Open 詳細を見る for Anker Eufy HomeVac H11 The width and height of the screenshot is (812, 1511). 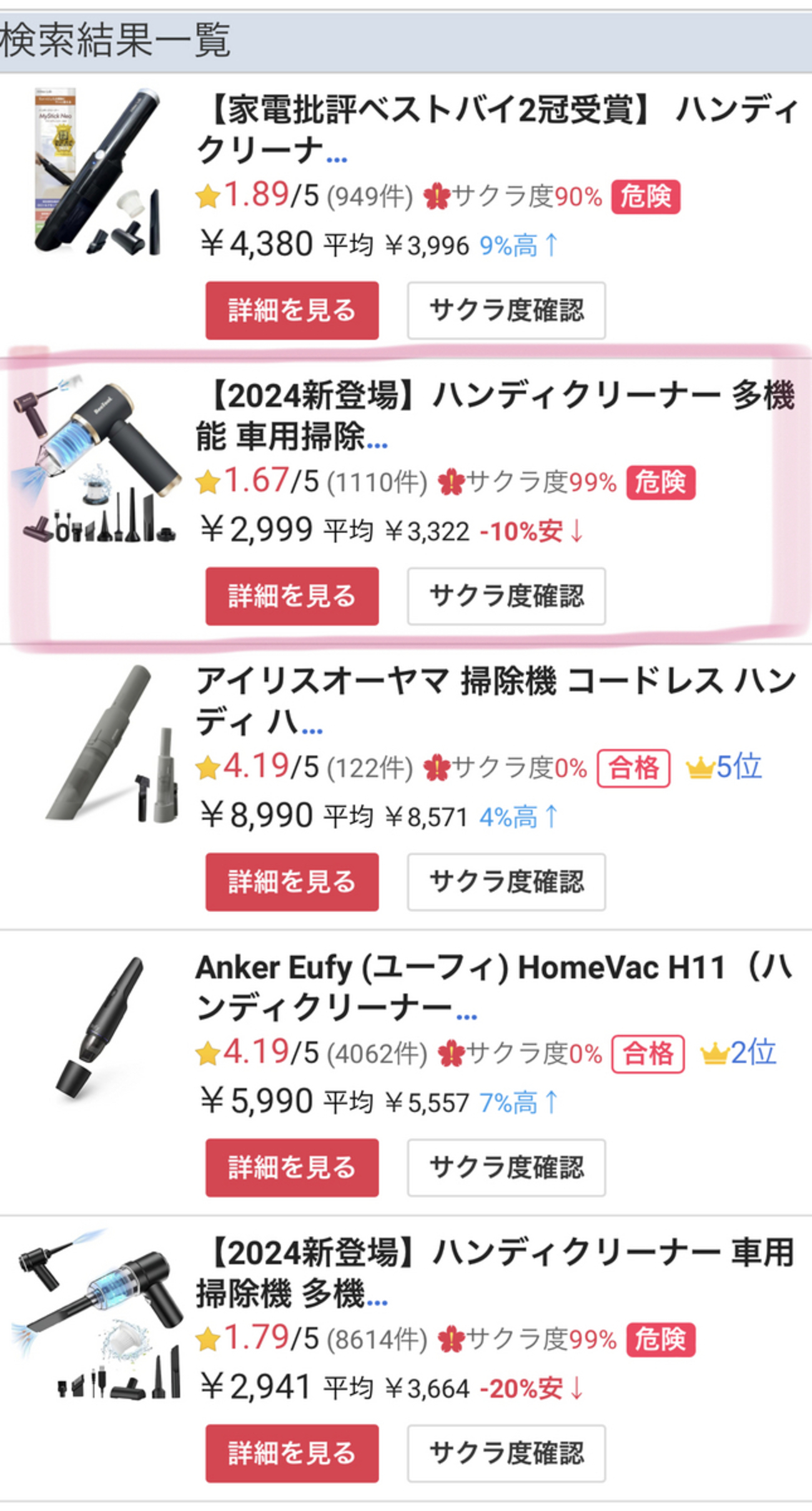tap(292, 1167)
